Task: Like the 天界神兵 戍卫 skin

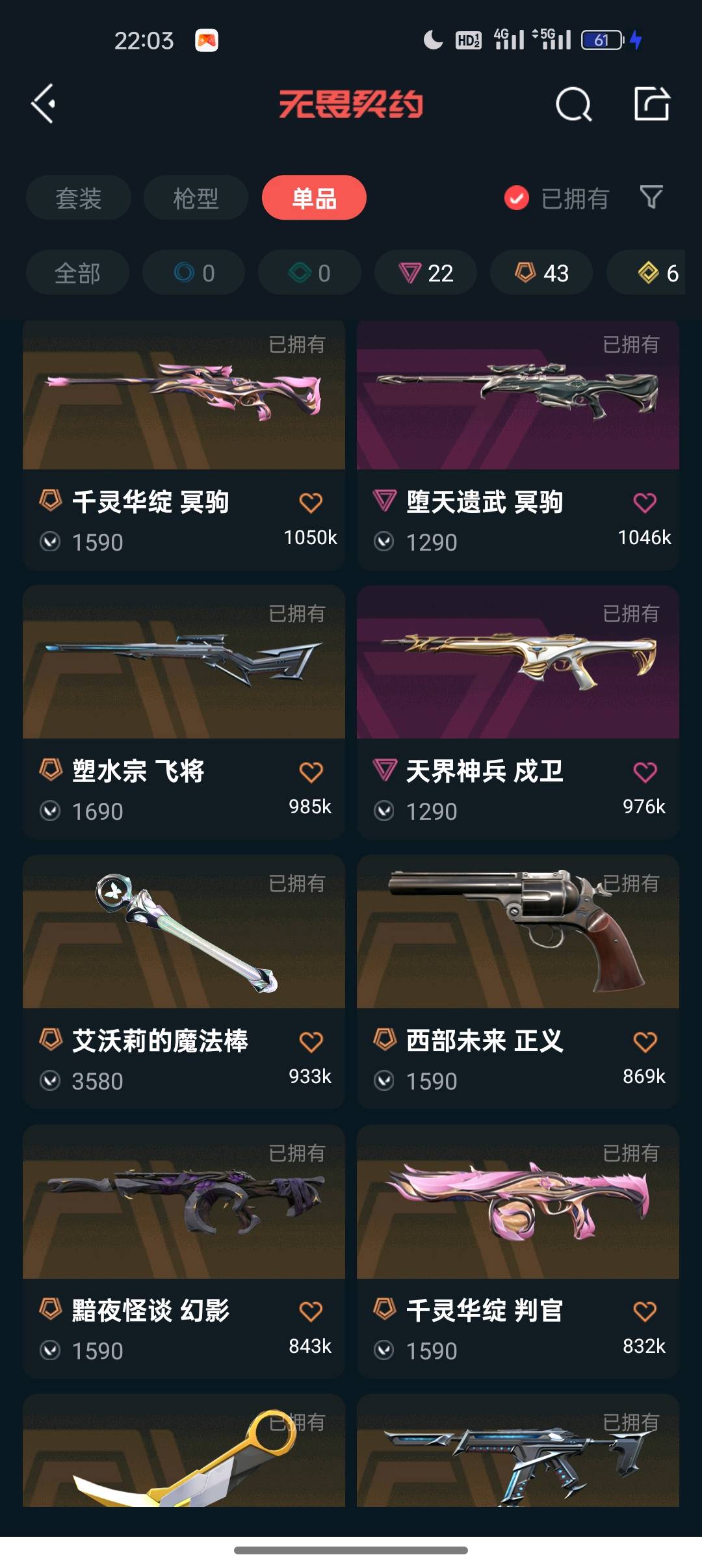Action: click(x=644, y=772)
